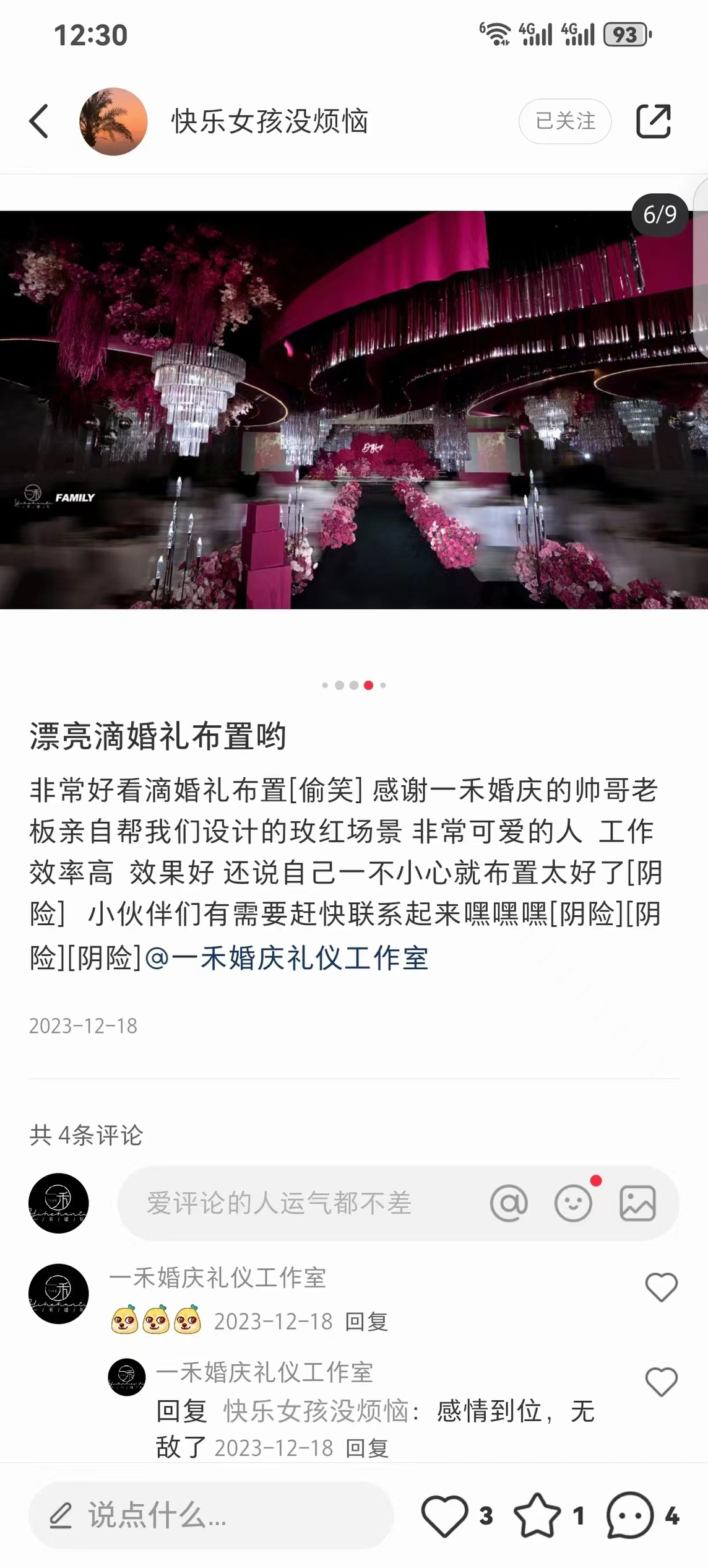Viewport: 708px width, 1568px height.
Task: Open the wedding decoration photo fullscreen
Action: tap(354, 410)
